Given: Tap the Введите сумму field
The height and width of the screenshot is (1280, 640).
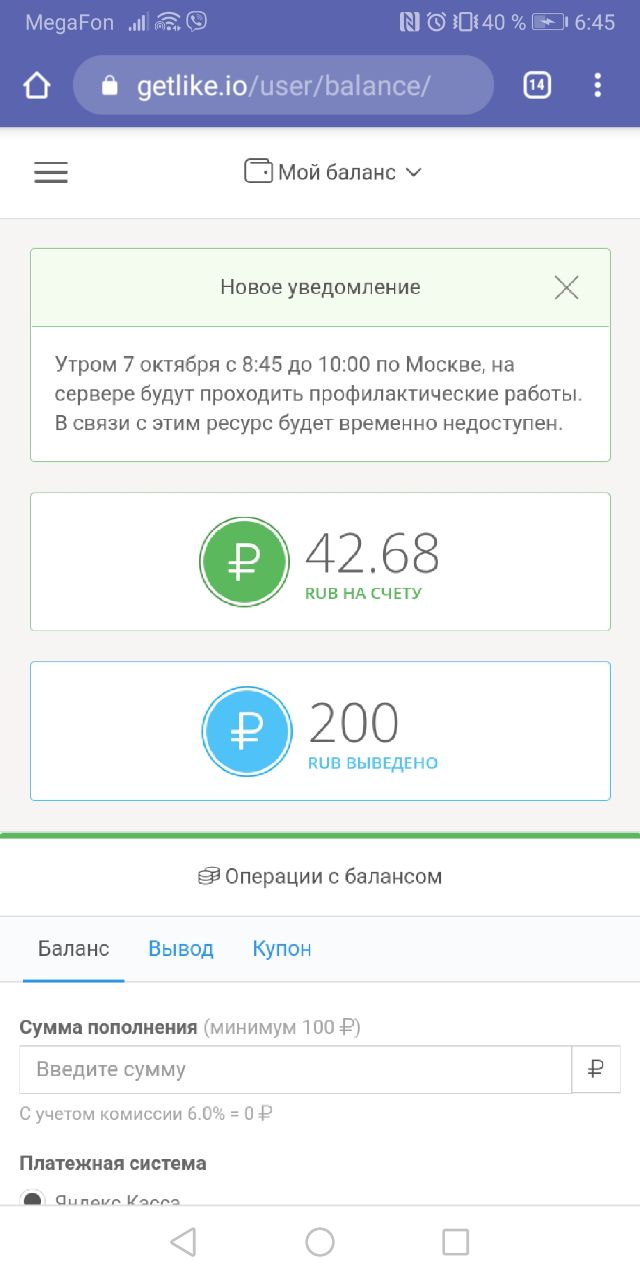Looking at the screenshot, I should (295, 1070).
